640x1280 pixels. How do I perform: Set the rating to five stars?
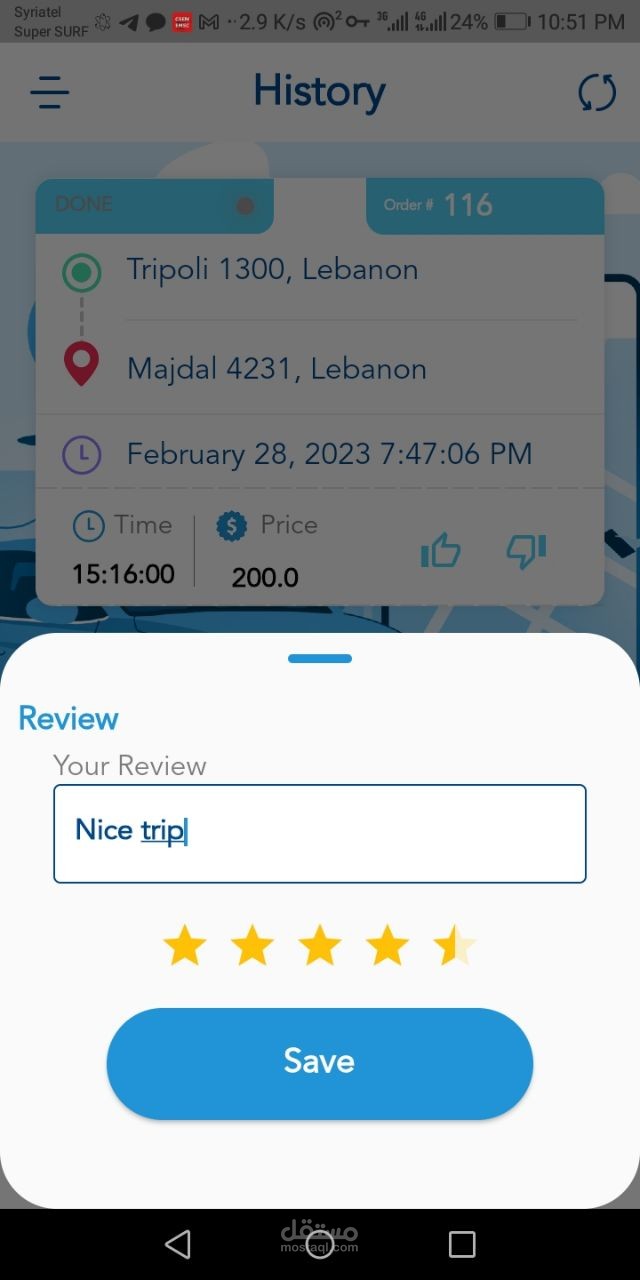click(455, 945)
